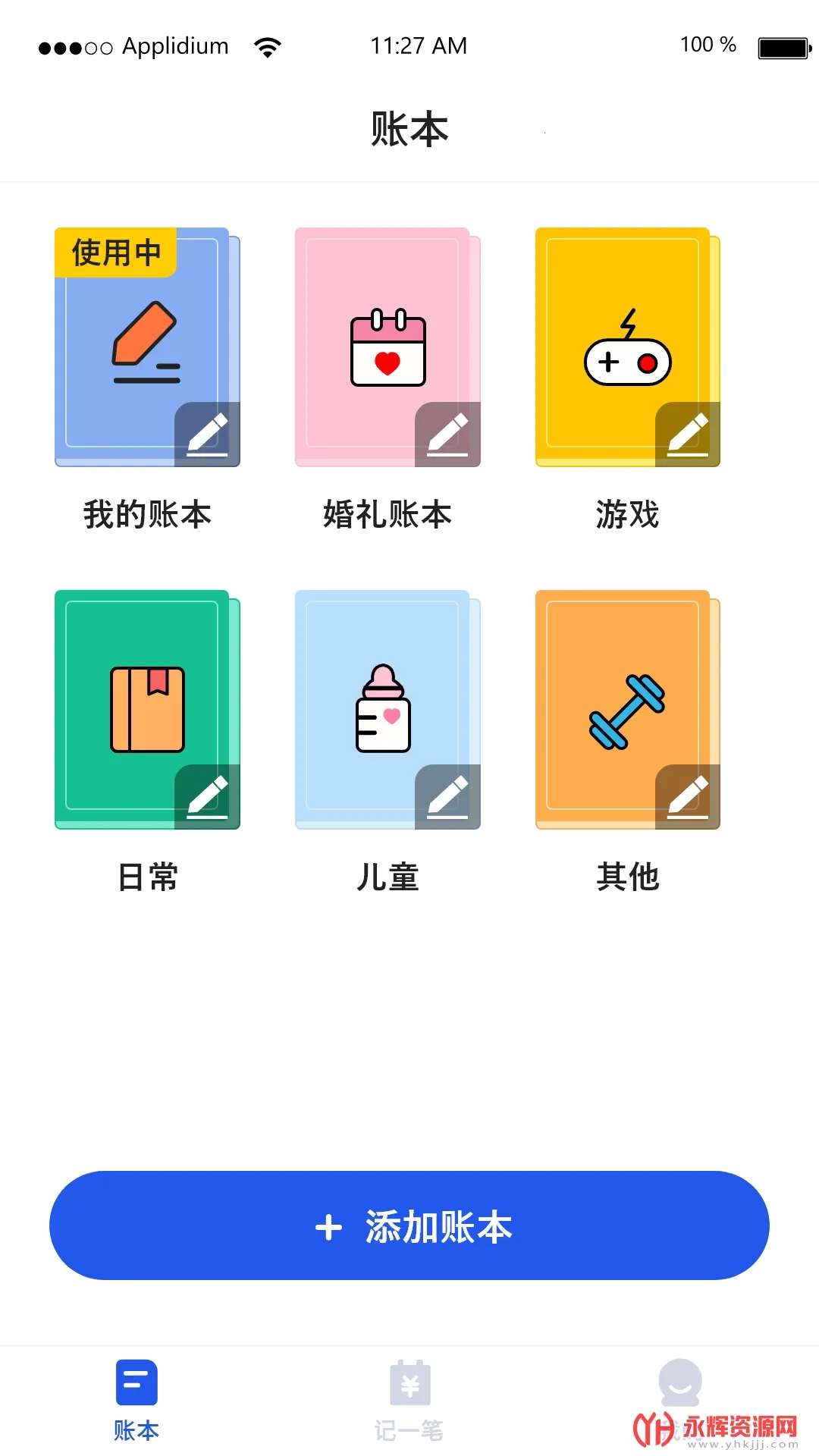Edit 婚礼账本 using its pencil icon

point(449,435)
